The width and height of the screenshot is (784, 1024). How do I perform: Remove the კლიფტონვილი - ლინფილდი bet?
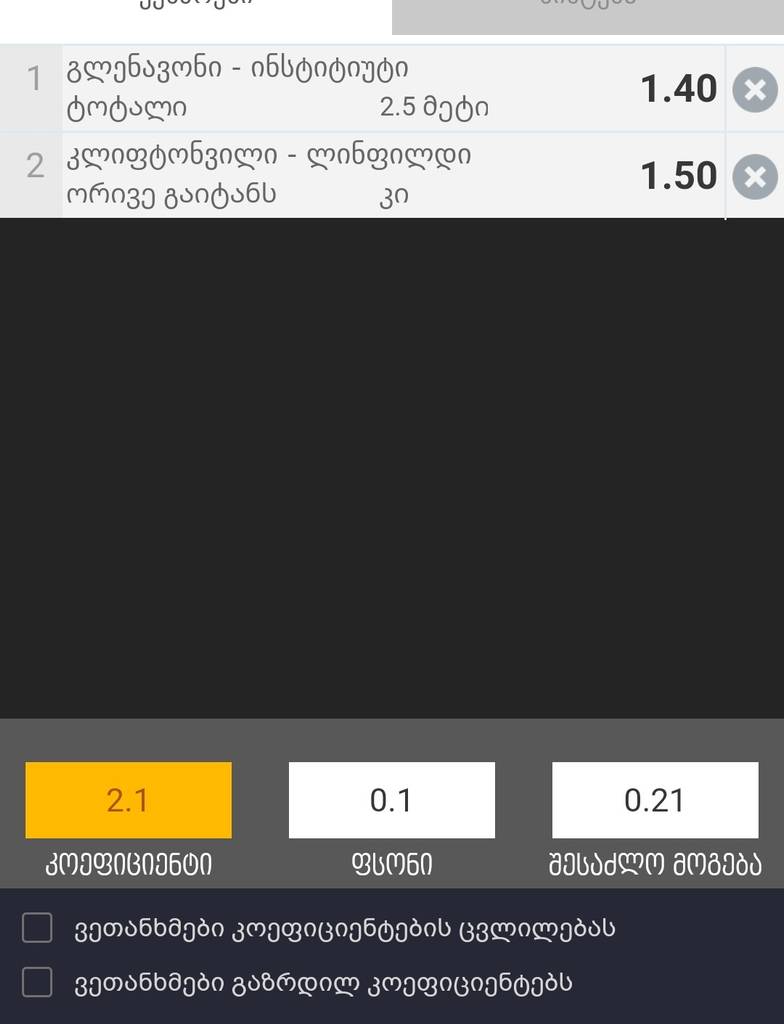(755, 178)
